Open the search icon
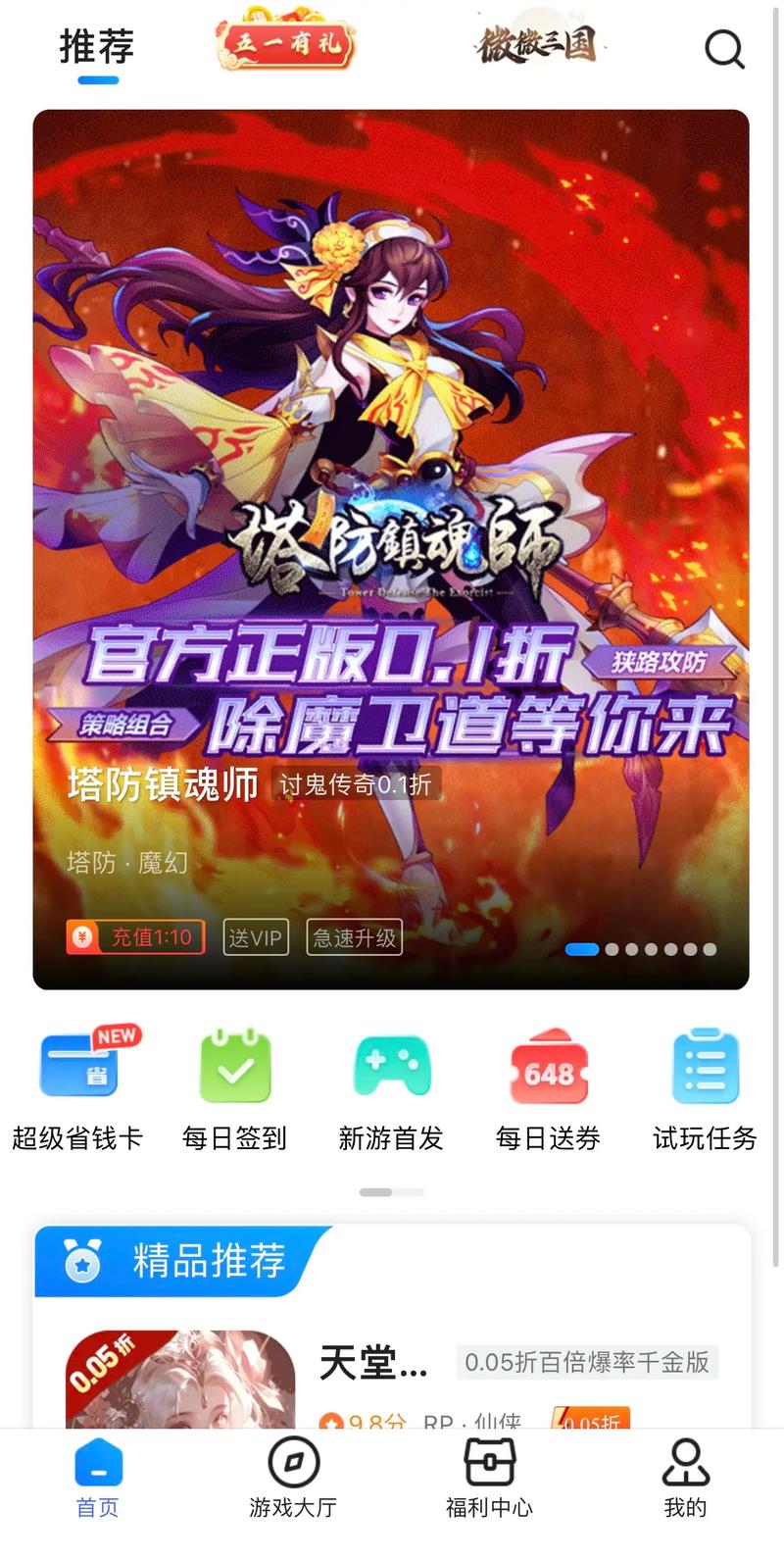Screen dimensions: 784x1559 tap(724, 48)
